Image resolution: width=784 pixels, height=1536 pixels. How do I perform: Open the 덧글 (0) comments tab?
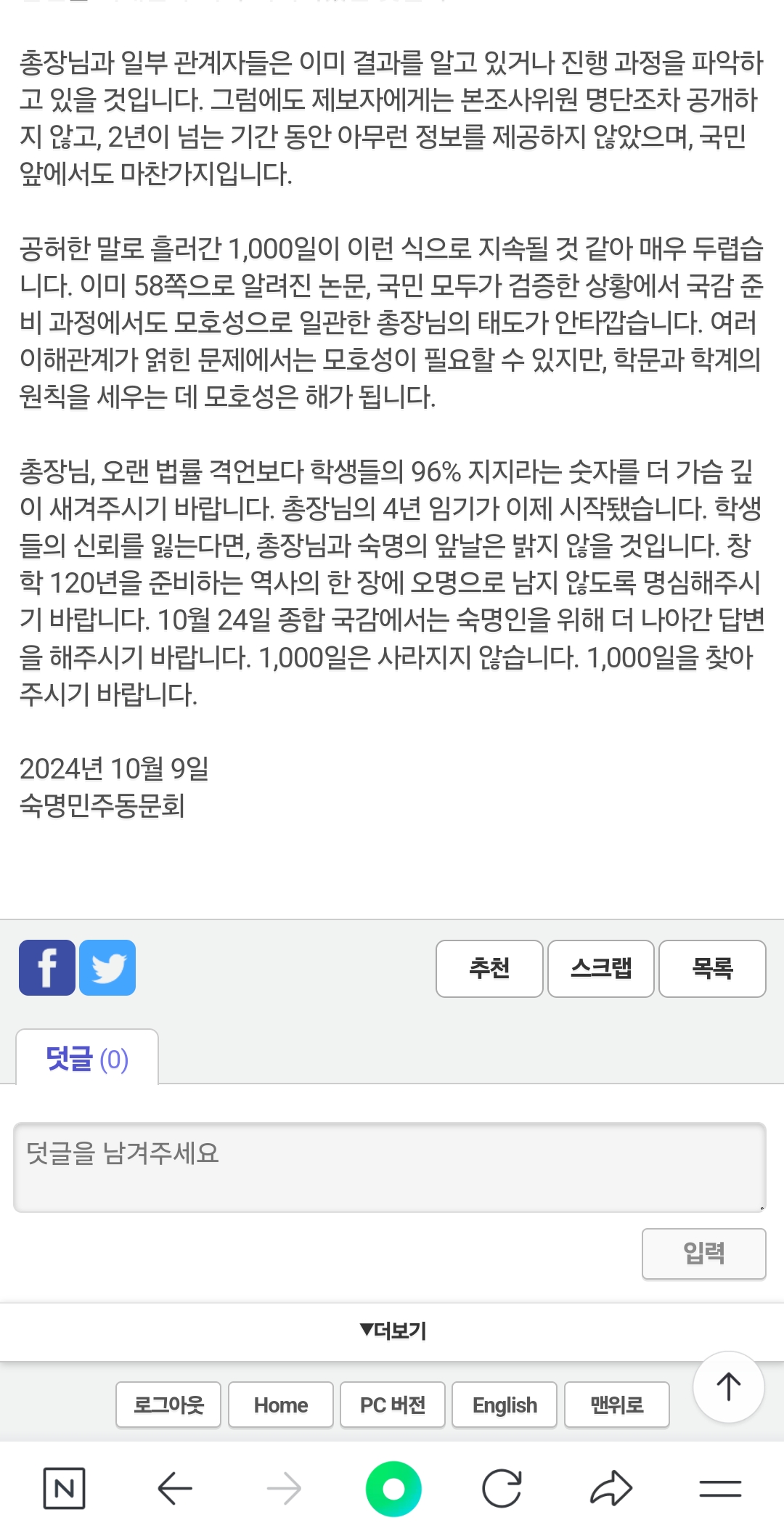[87, 1058]
